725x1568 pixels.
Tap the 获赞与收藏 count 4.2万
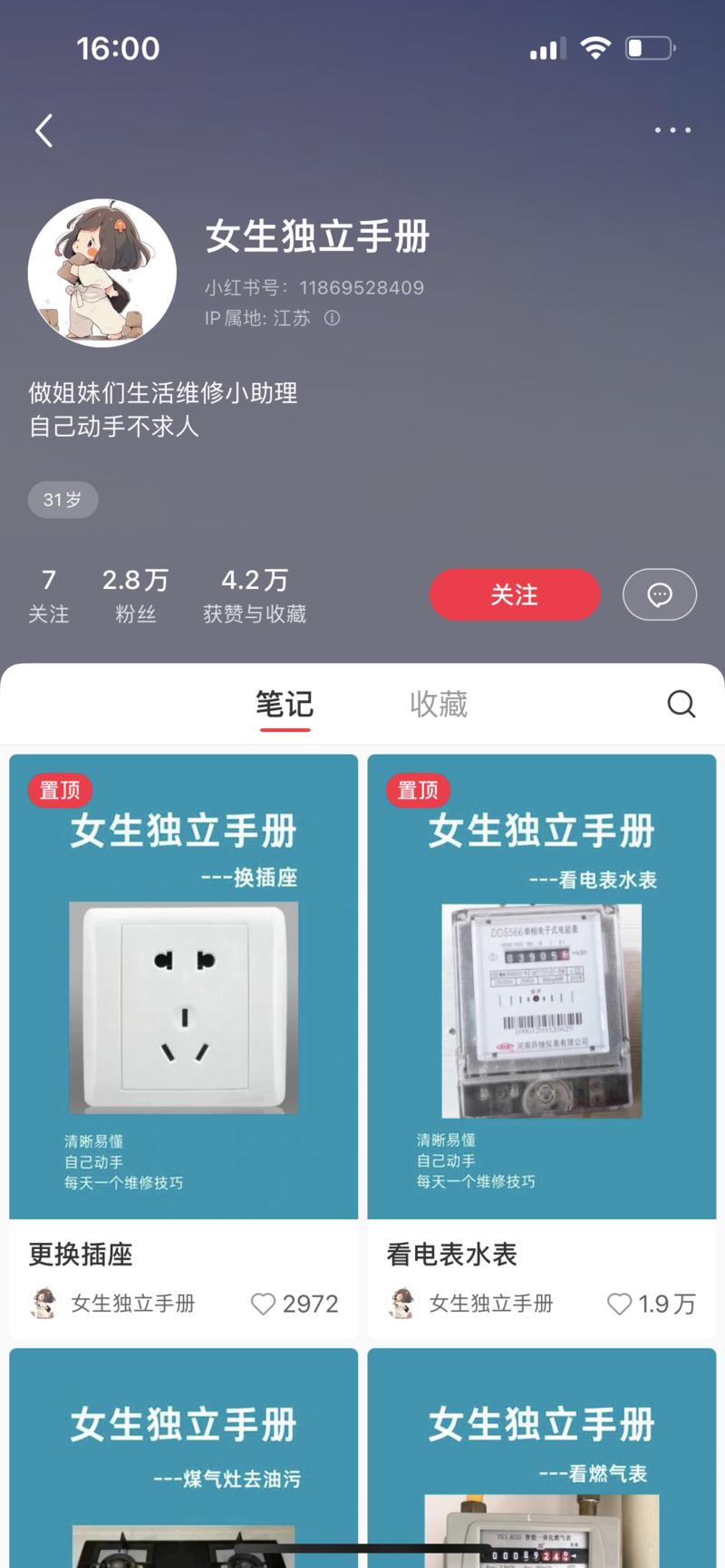(x=255, y=593)
